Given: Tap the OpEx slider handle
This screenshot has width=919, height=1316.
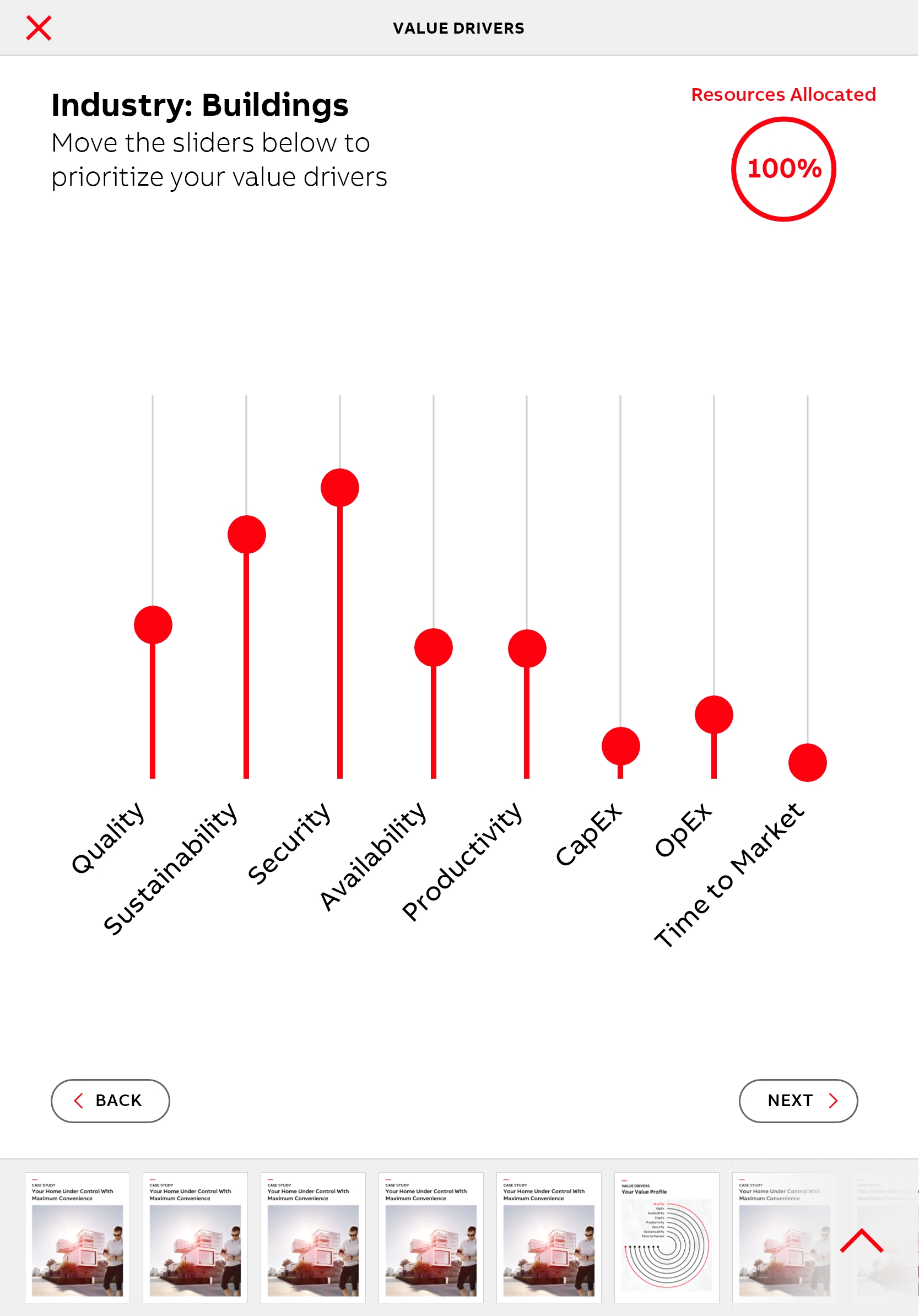Looking at the screenshot, I should 714,715.
